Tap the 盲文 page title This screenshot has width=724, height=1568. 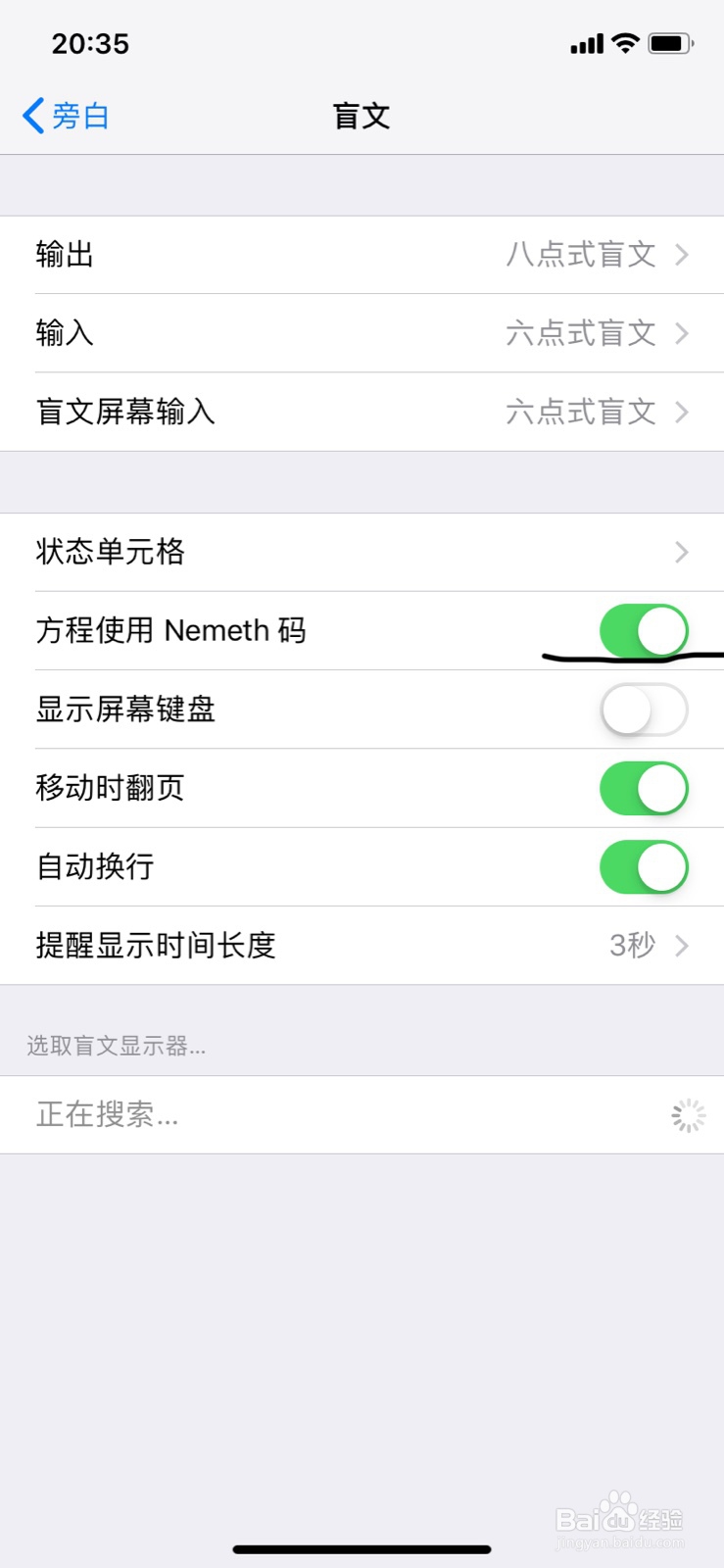[x=361, y=116]
